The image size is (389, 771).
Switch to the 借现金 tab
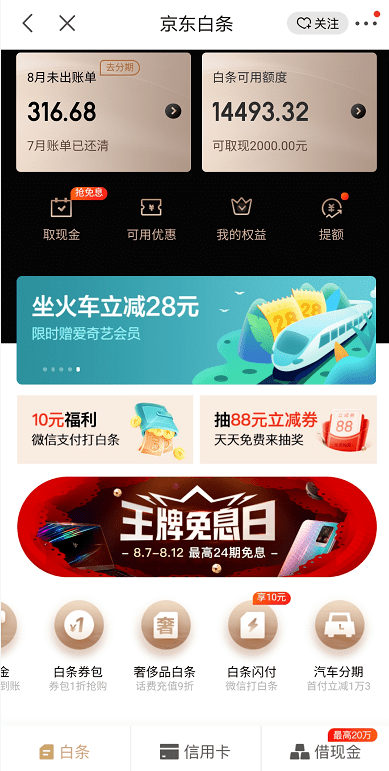coord(325,751)
